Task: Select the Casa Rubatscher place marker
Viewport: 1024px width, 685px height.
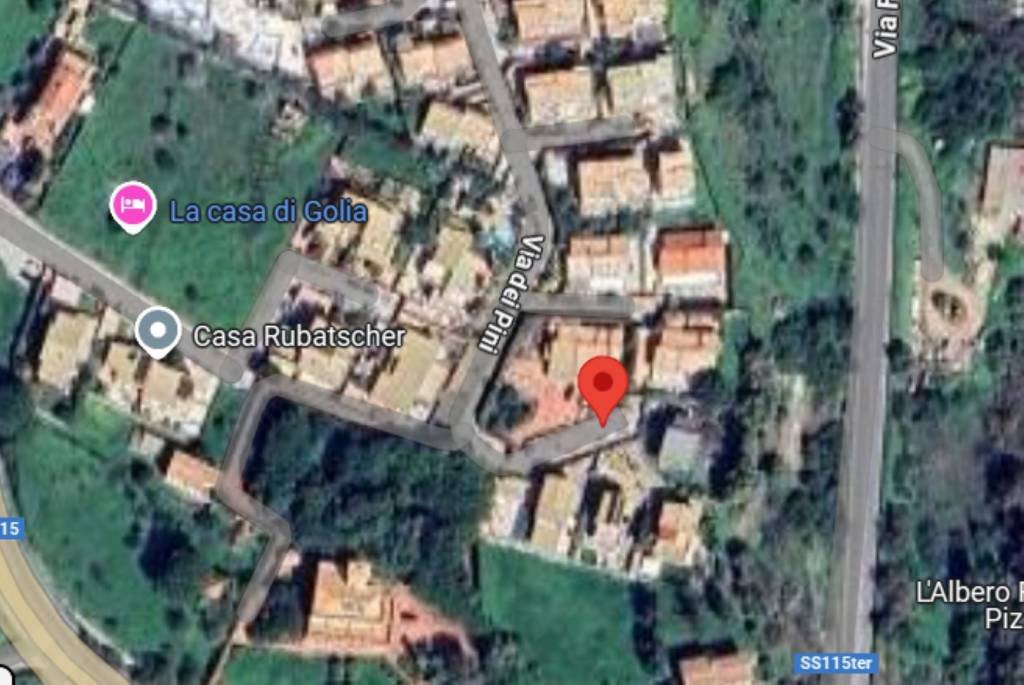Action: tap(158, 331)
